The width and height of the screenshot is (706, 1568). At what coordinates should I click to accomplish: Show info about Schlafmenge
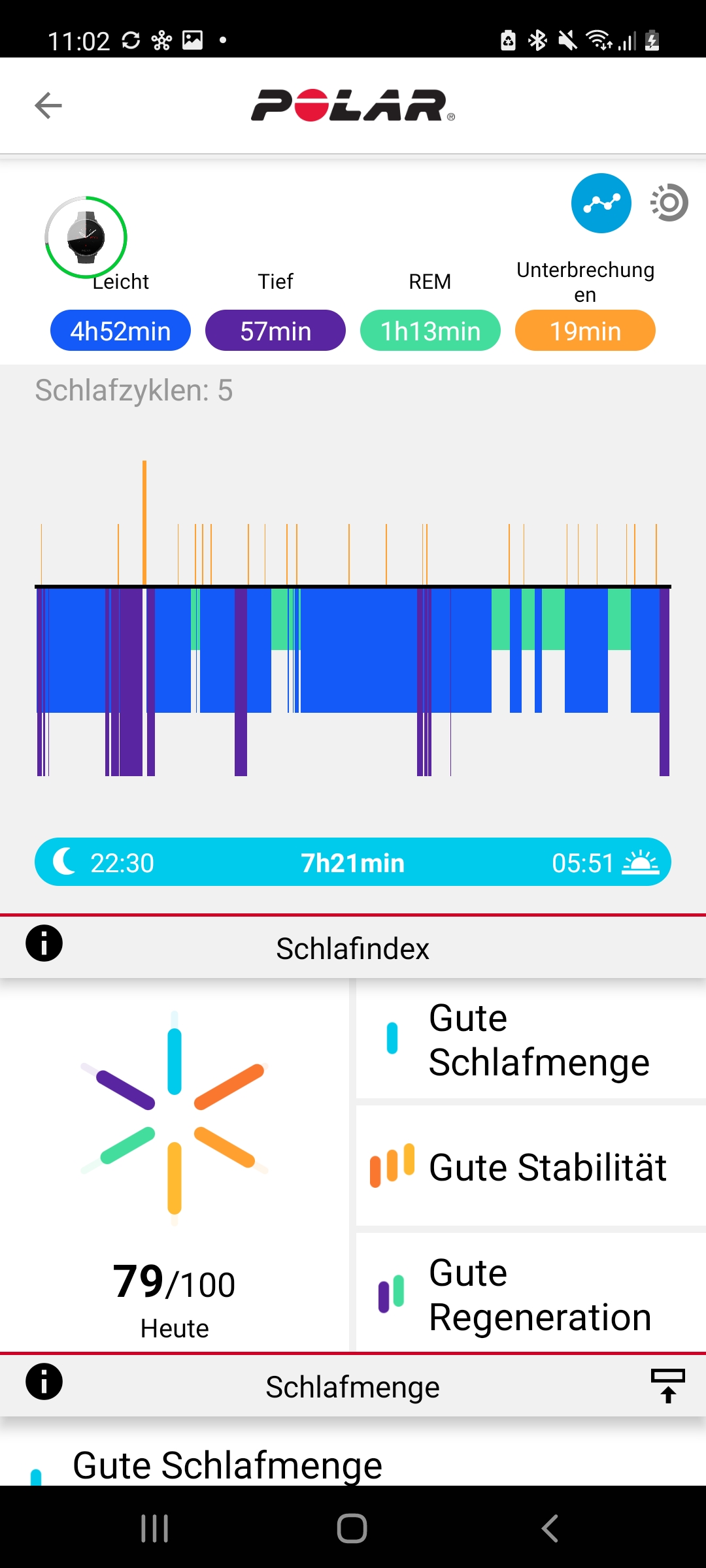44,1382
